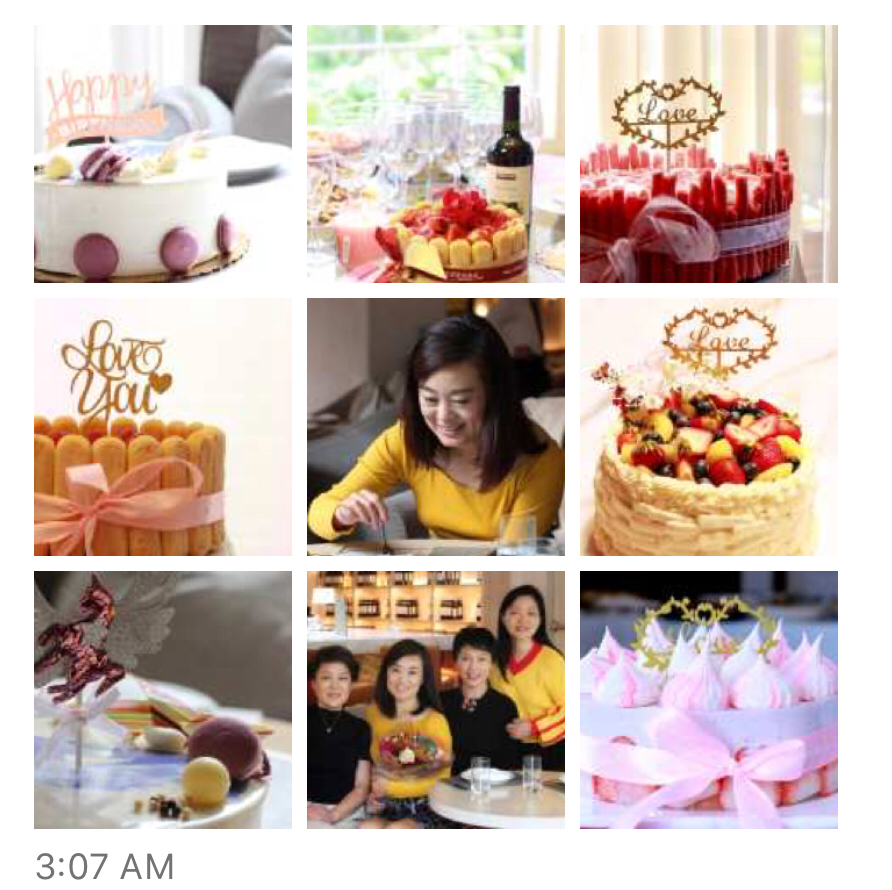Enlarge the pink meringue cake photo
This screenshot has height=890, width=892.
point(708,700)
